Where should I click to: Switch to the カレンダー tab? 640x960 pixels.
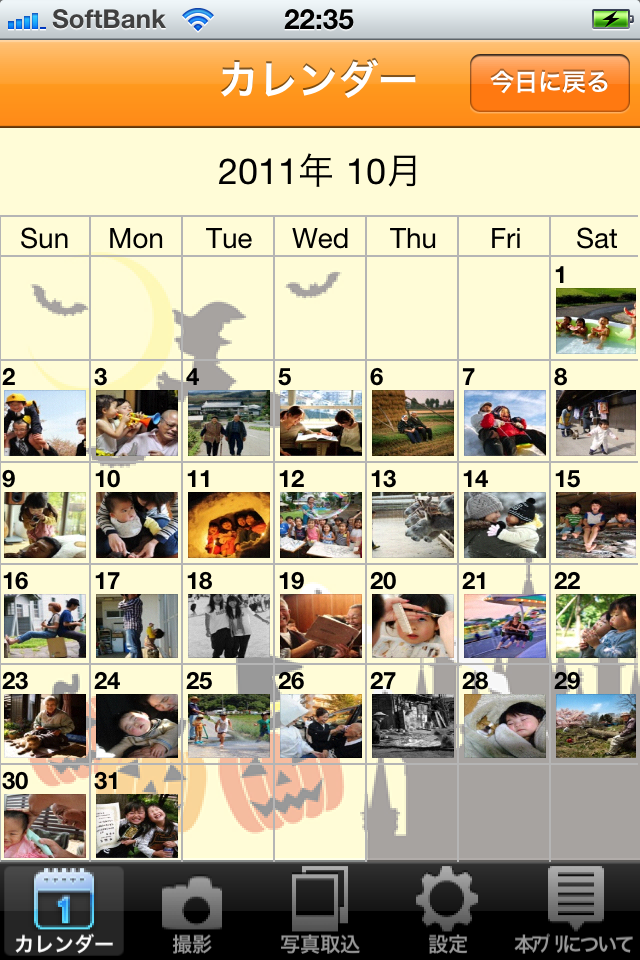[x=64, y=912]
